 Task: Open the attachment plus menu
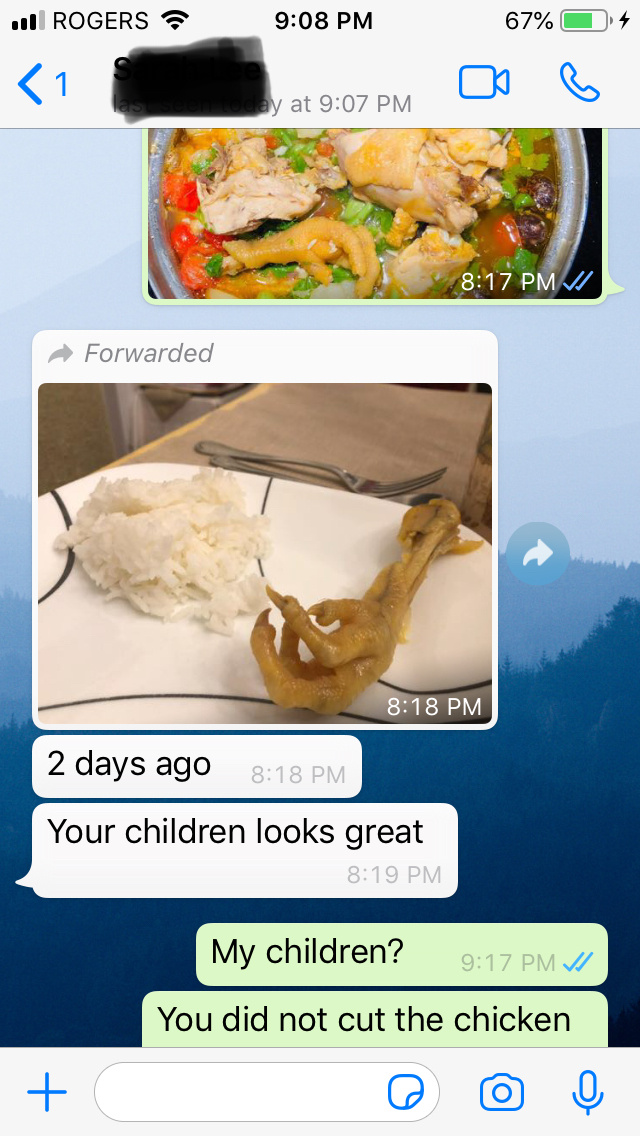coord(46,1093)
